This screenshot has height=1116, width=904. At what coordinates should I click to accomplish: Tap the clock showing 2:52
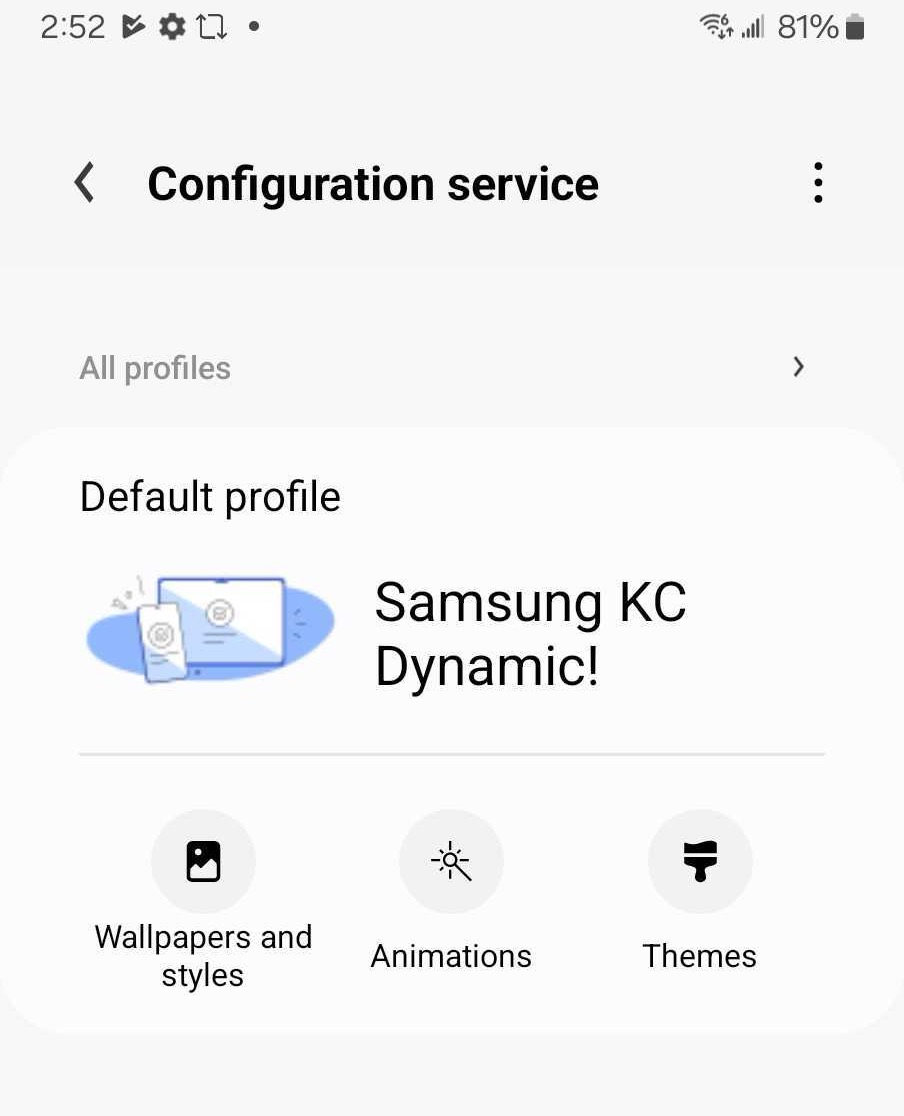(x=72, y=26)
